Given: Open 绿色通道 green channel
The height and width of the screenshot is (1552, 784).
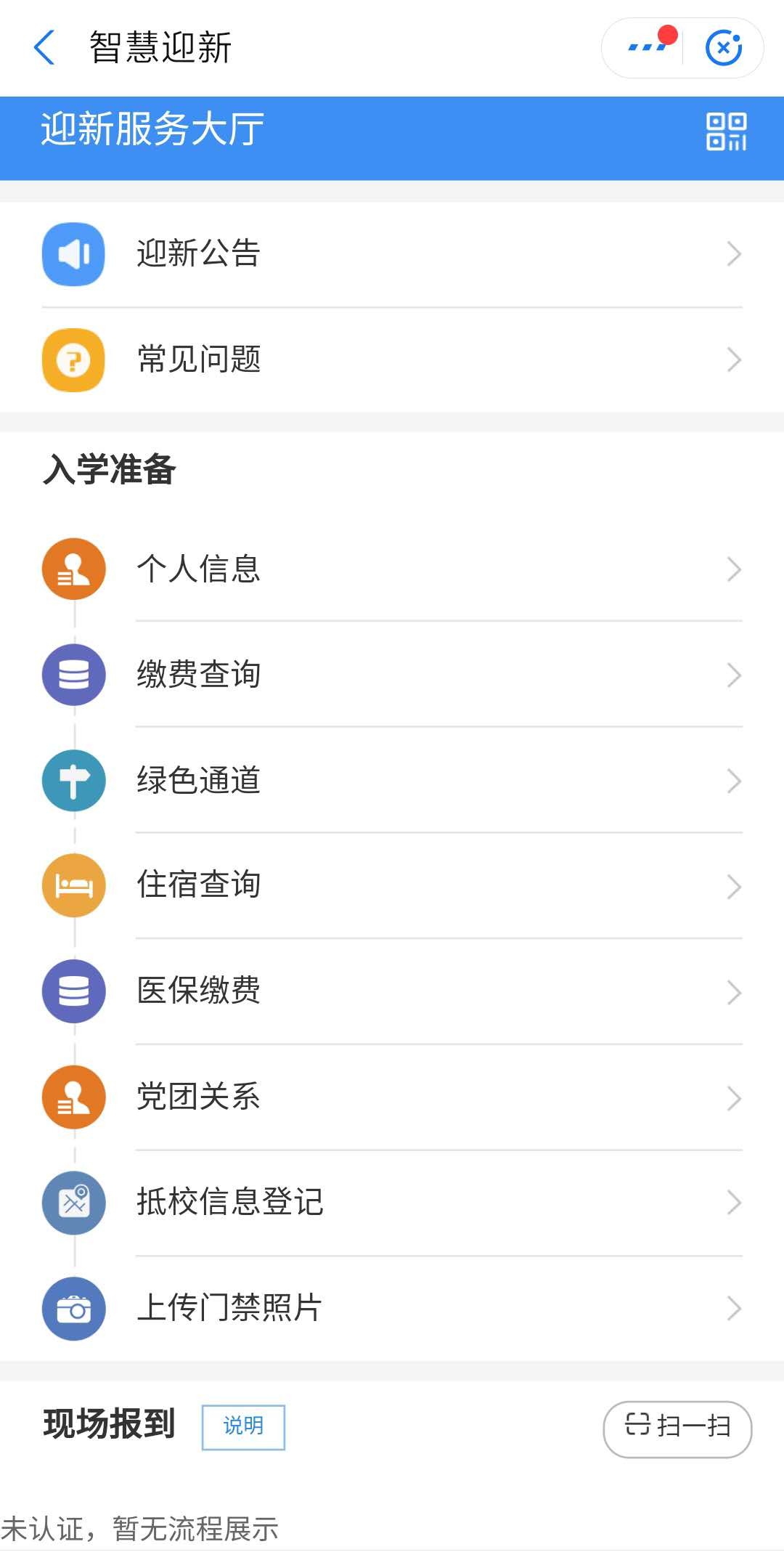Looking at the screenshot, I should tap(392, 781).
